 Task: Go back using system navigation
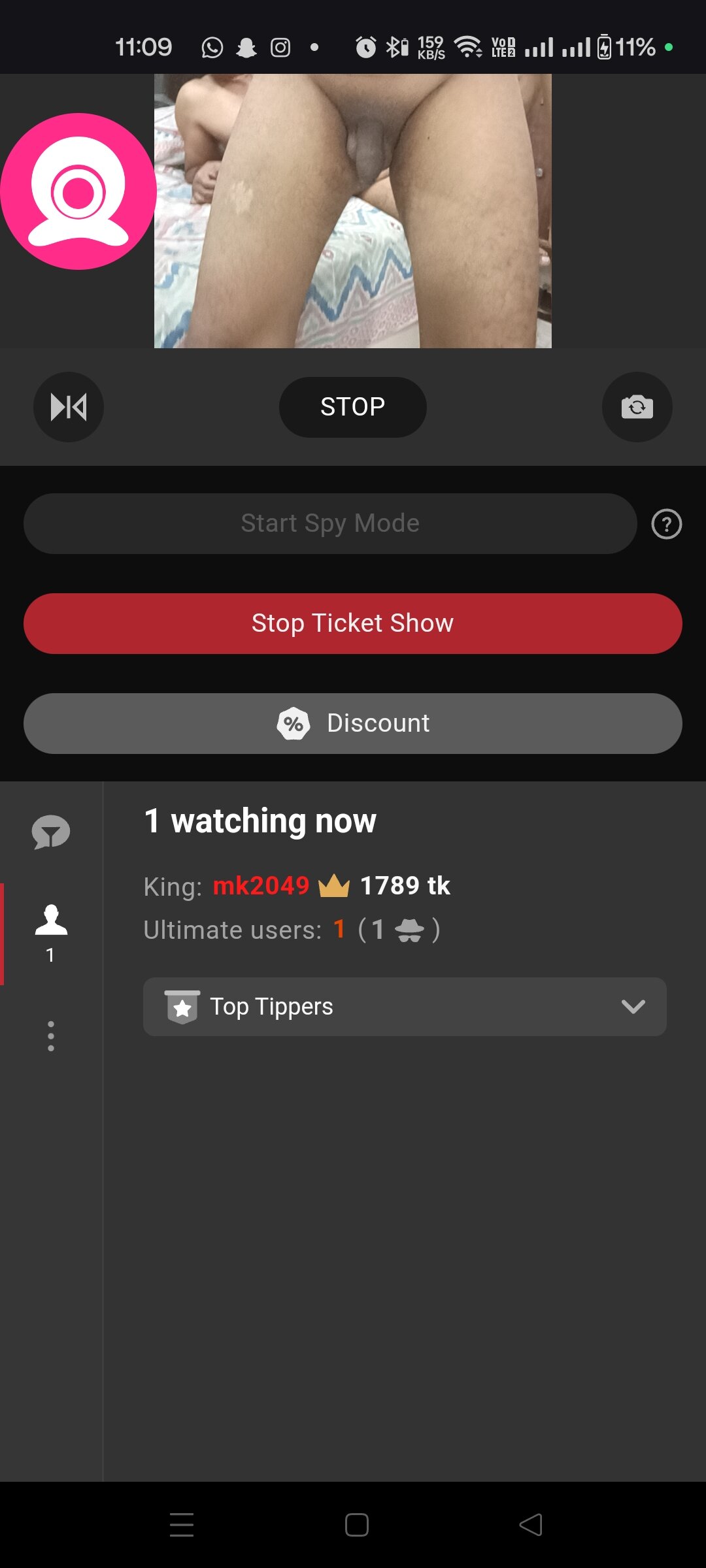[530, 1525]
